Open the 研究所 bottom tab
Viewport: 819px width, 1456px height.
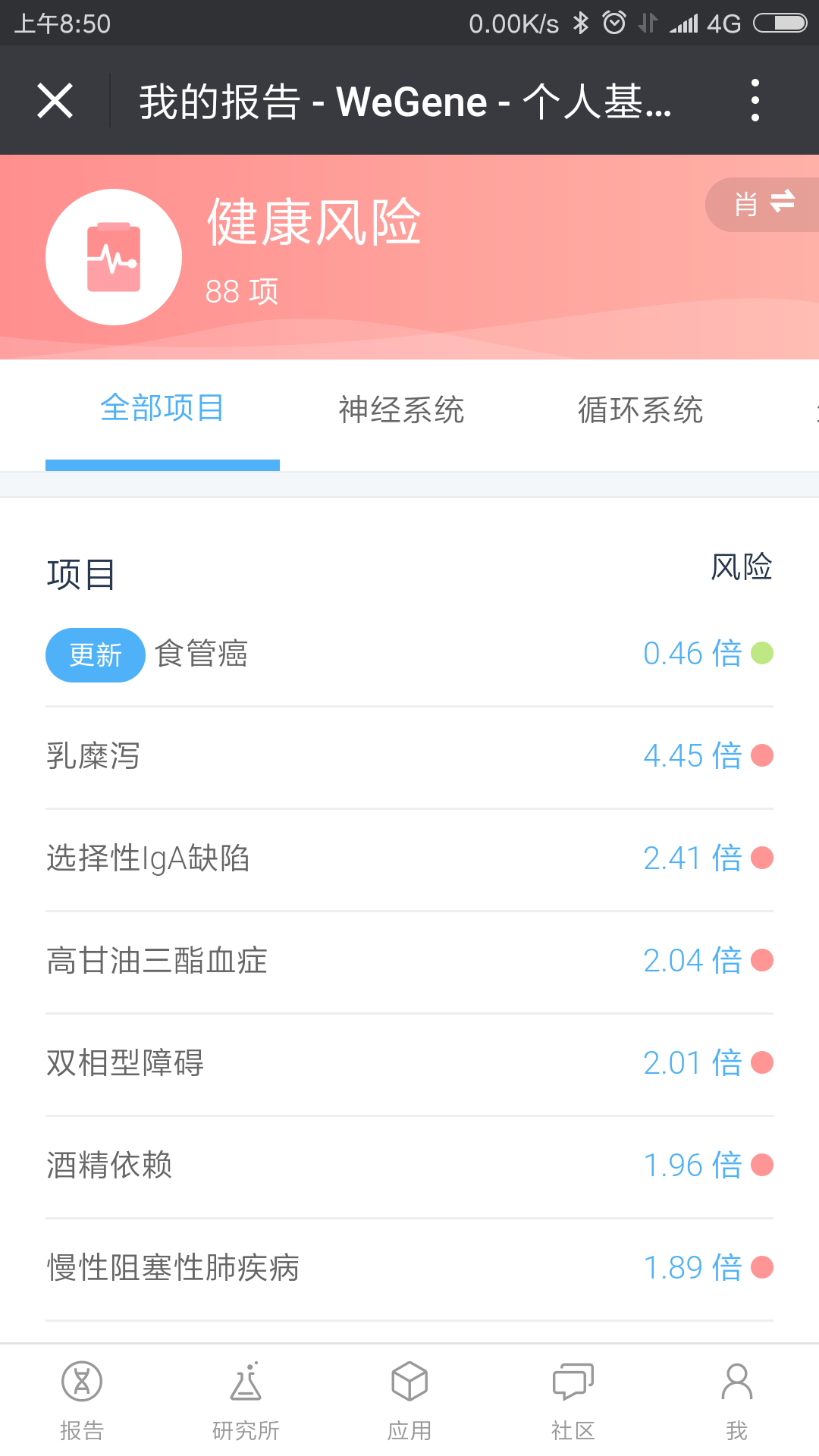coord(246,1400)
